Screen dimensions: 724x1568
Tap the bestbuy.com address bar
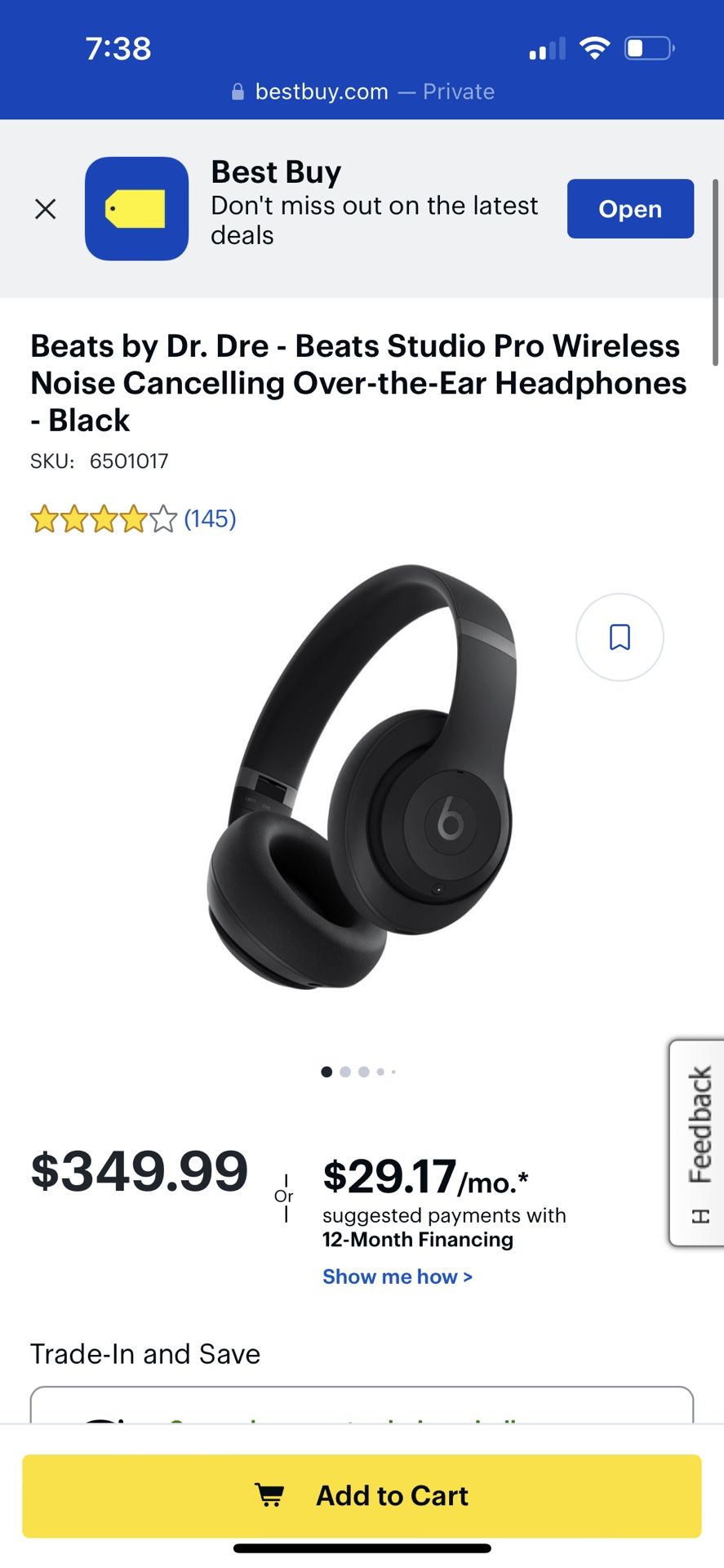click(362, 91)
